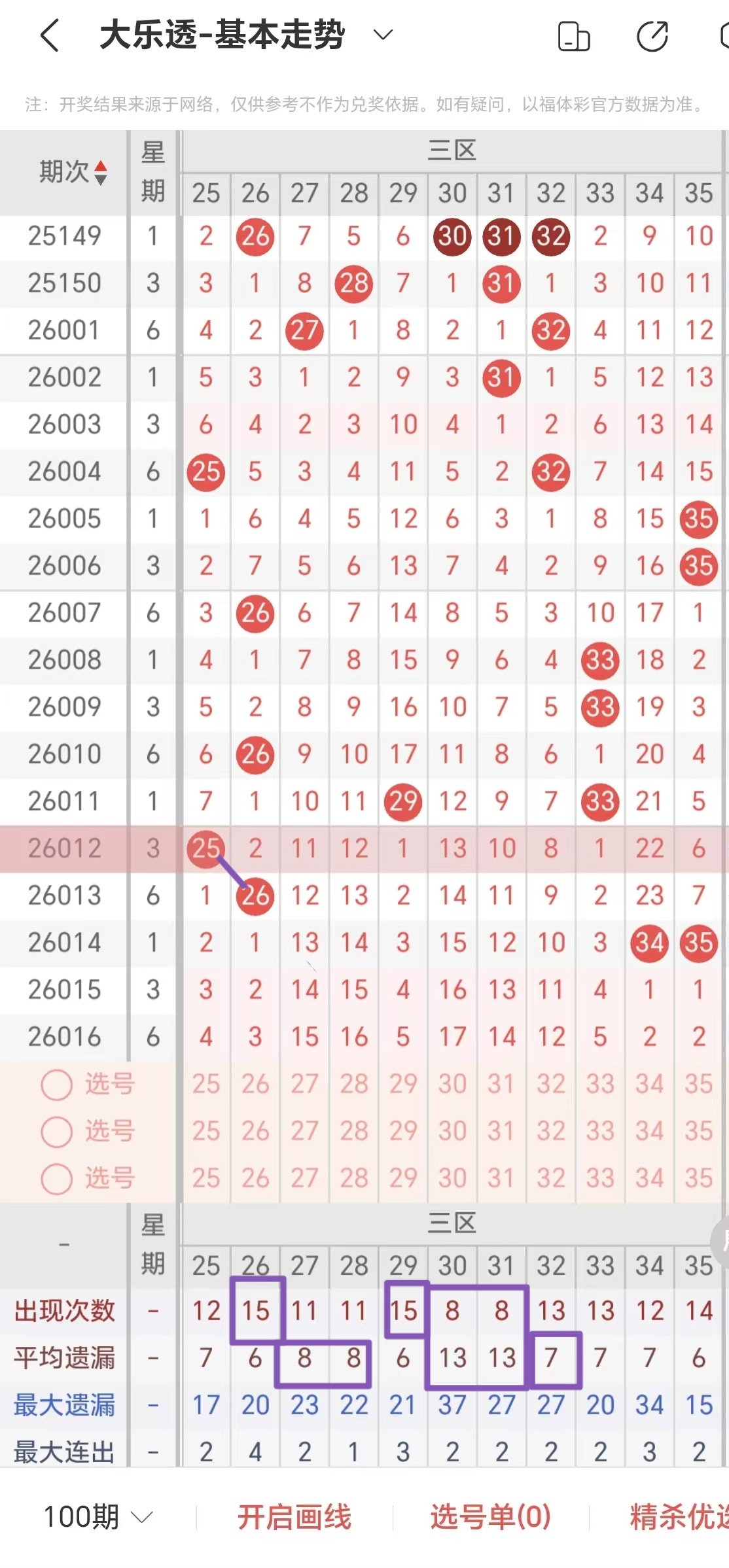729x1568 pixels.
Task: Open the 精杀优选 option
Action: 678,1517
